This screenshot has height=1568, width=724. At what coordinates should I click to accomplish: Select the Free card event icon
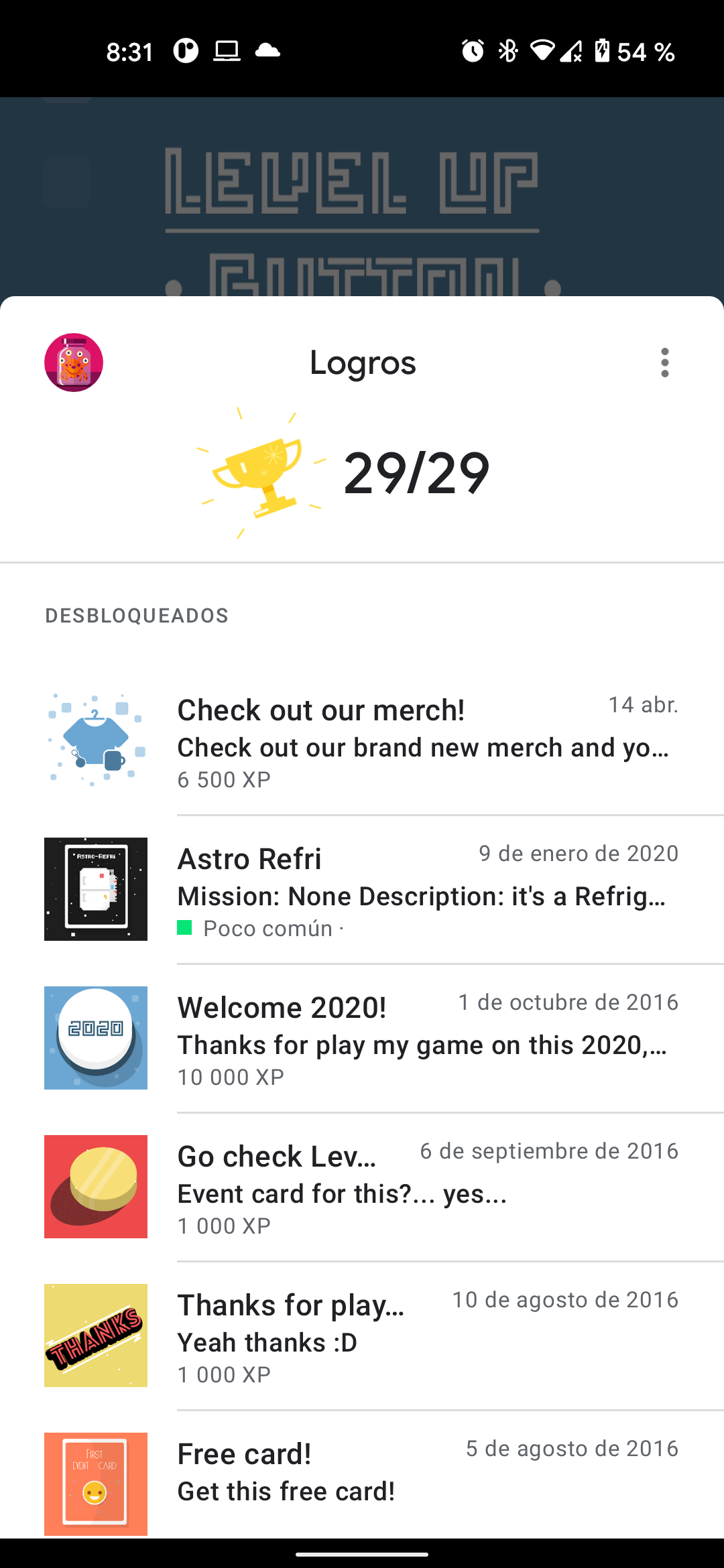(x=95, y=1484)
